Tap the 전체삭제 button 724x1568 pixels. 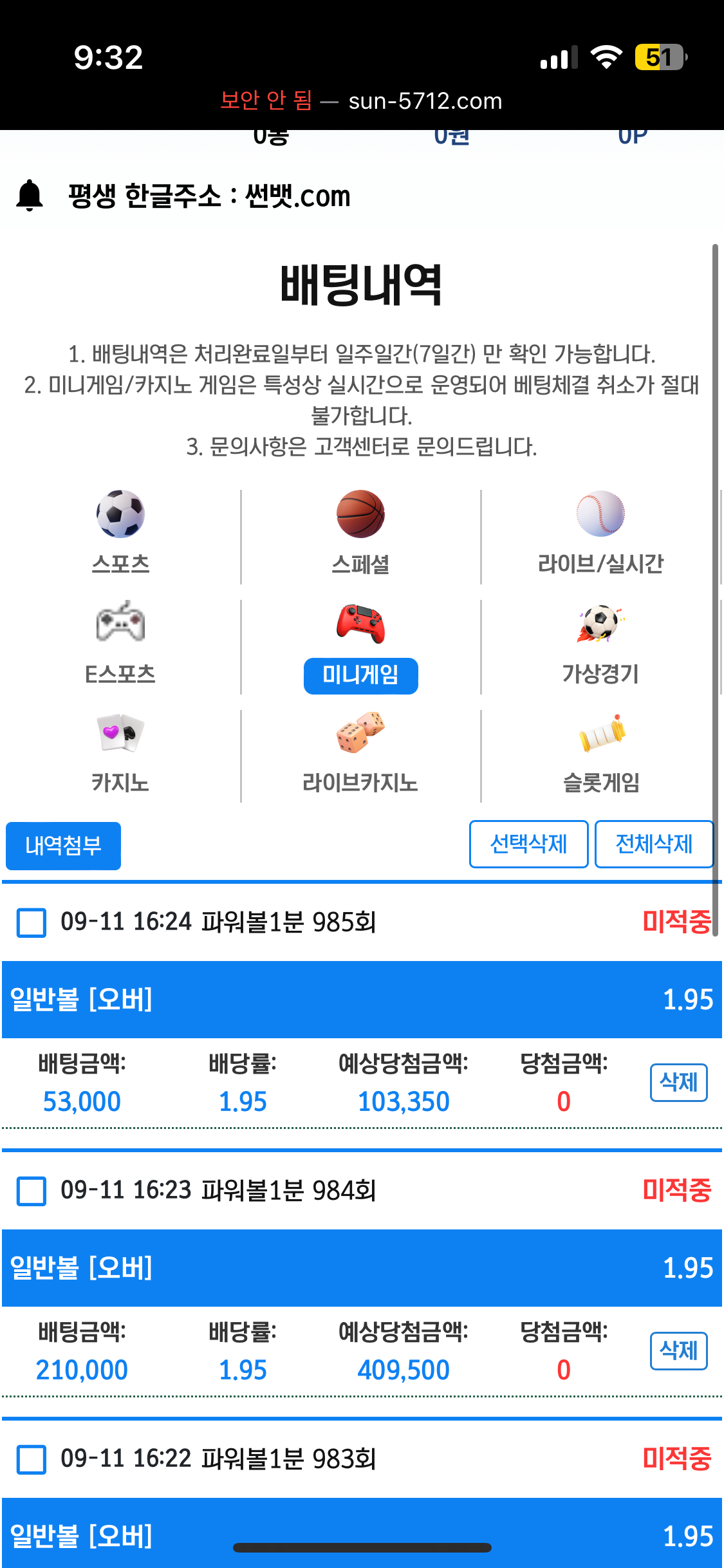tap(654, 844)
